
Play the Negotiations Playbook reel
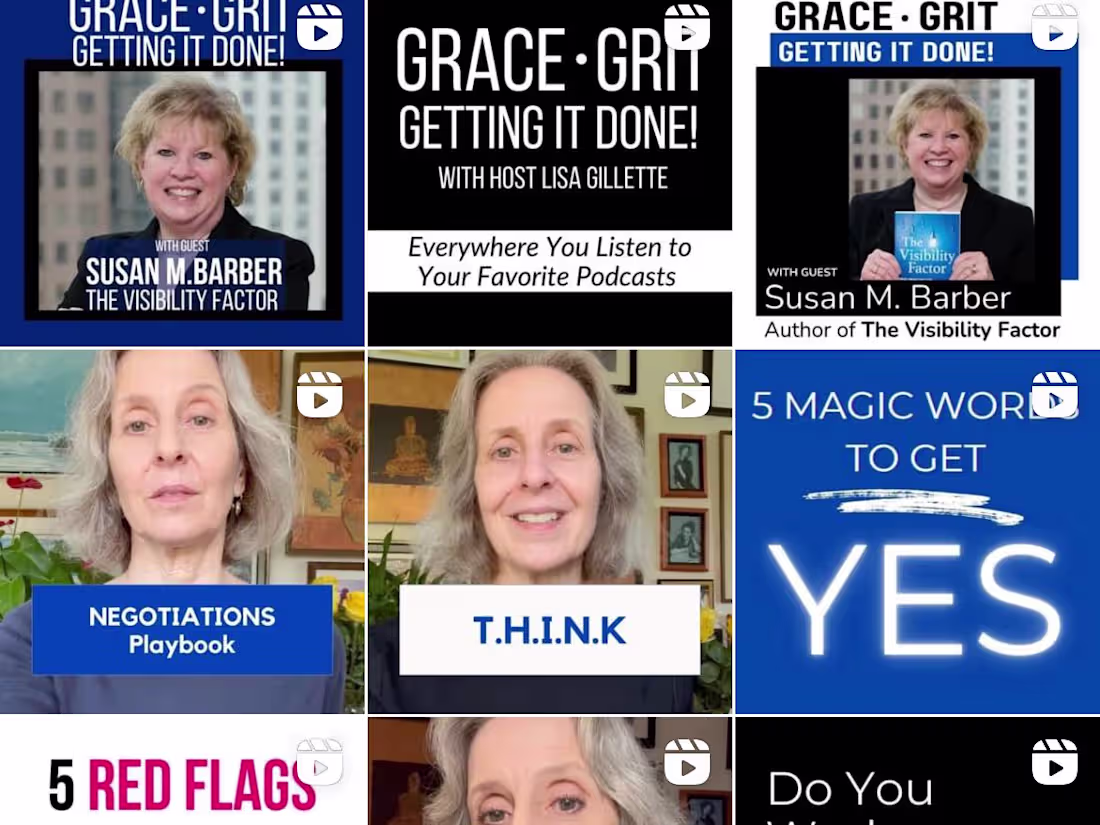coord(182,530)
